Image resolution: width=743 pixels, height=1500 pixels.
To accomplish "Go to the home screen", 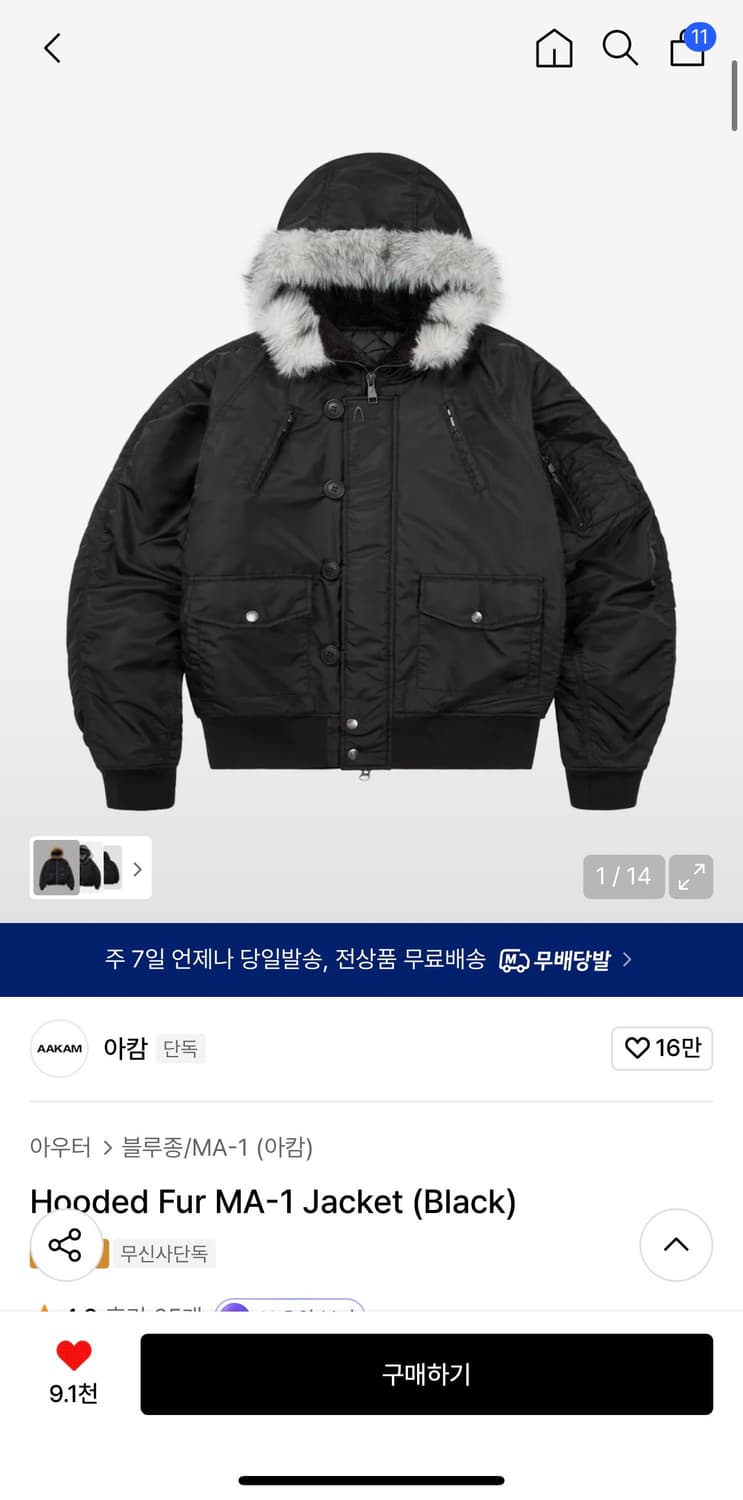I will click(x=553, y=48).
